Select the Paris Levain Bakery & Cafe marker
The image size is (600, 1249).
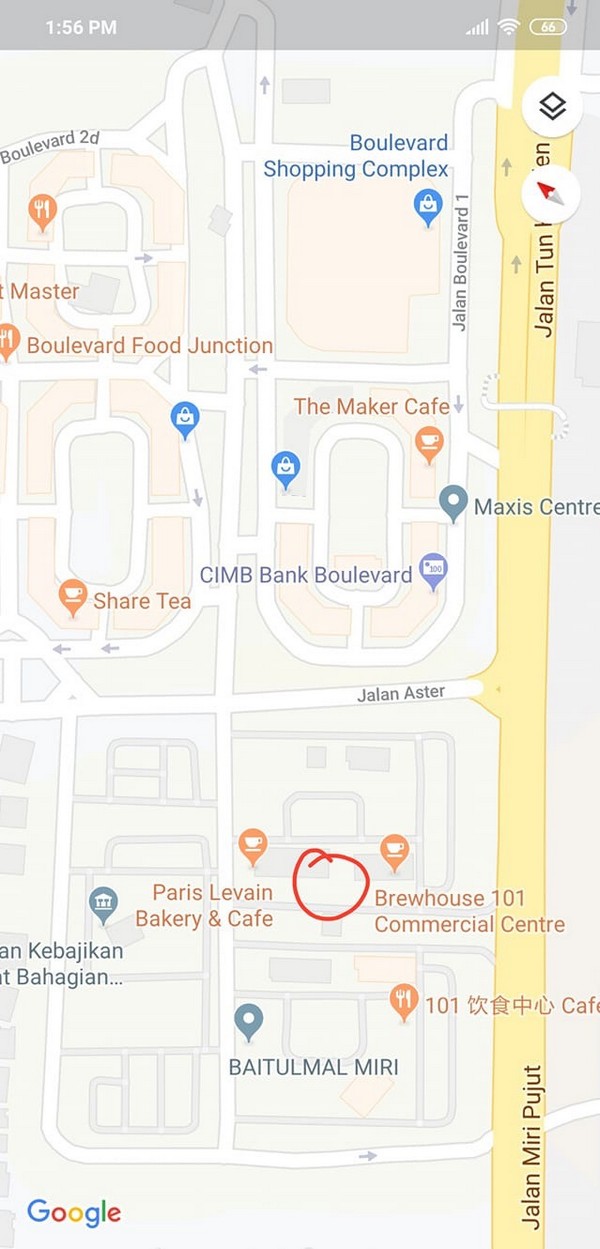(252, 848)
